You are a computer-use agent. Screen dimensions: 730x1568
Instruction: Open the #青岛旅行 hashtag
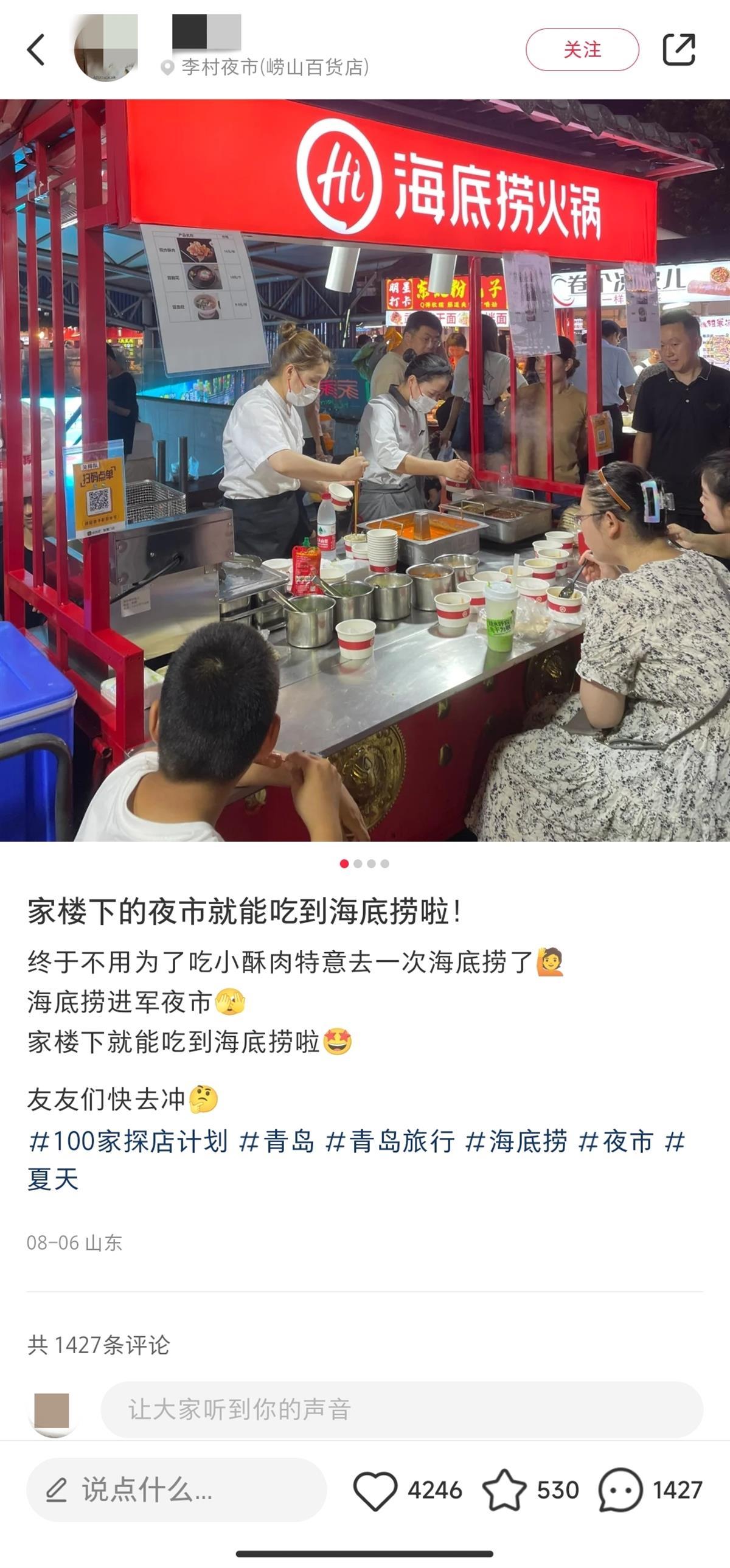(x=391, y=1141)
